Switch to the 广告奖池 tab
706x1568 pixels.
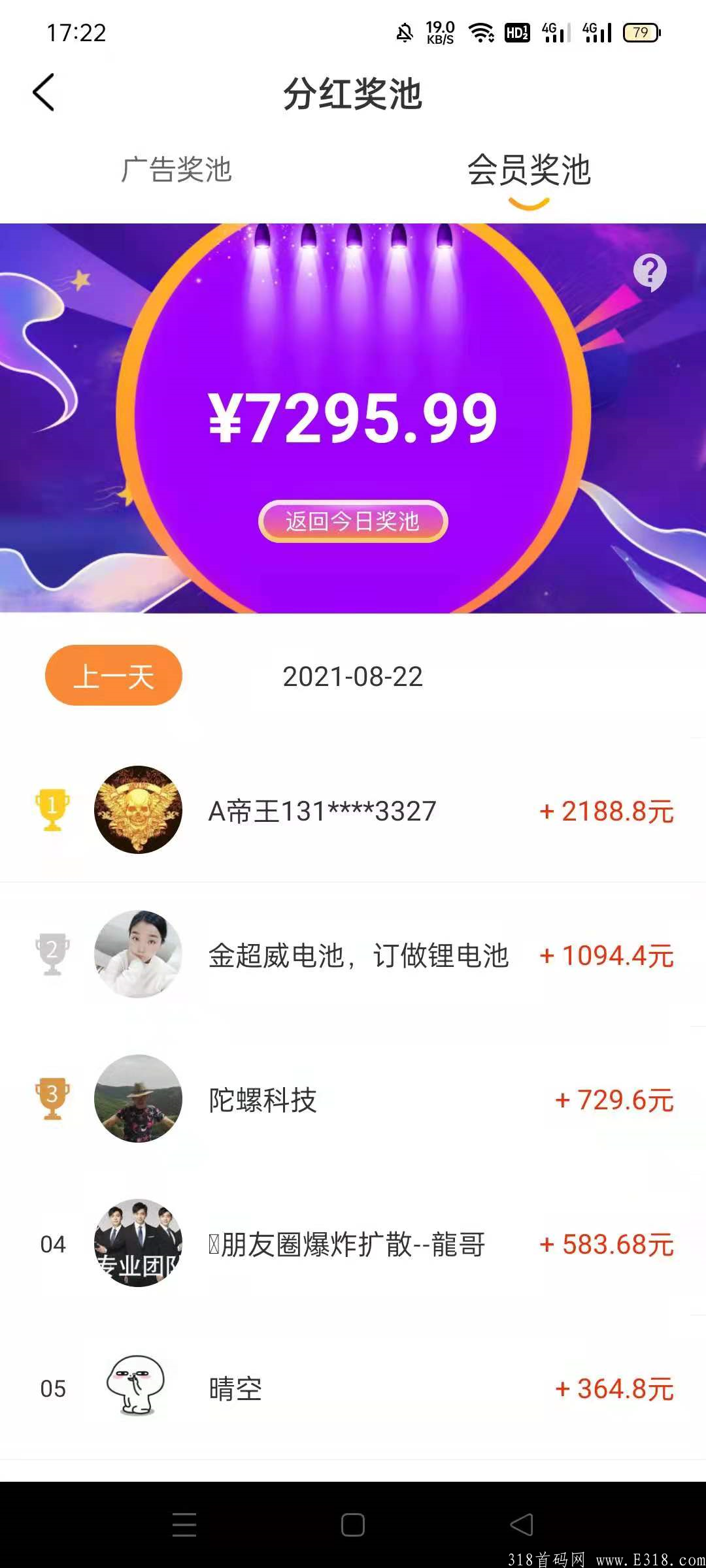(x=176, y=170)
